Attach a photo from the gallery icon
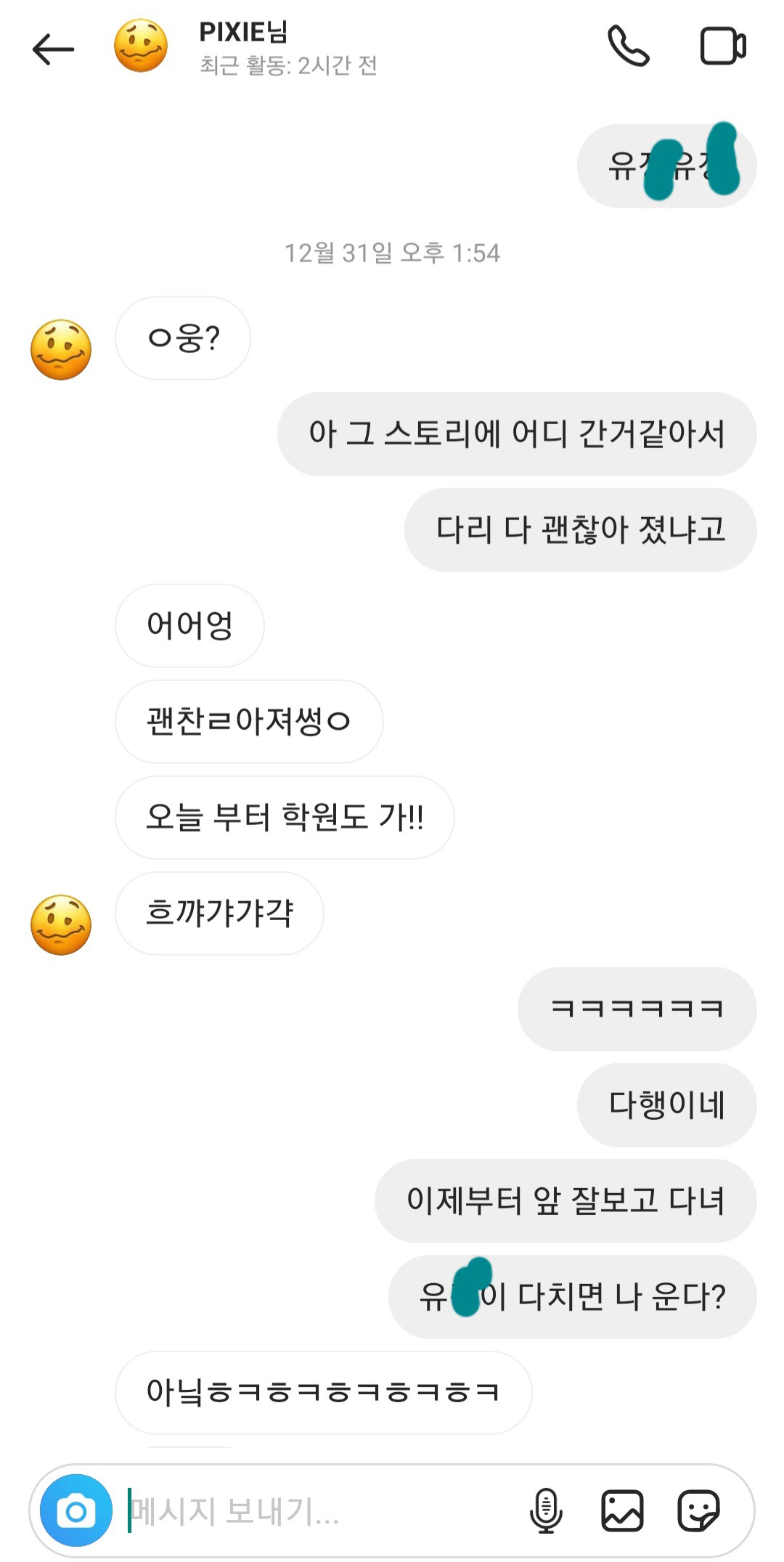Screen dimensions: 784x1562 coord(622,1510)
